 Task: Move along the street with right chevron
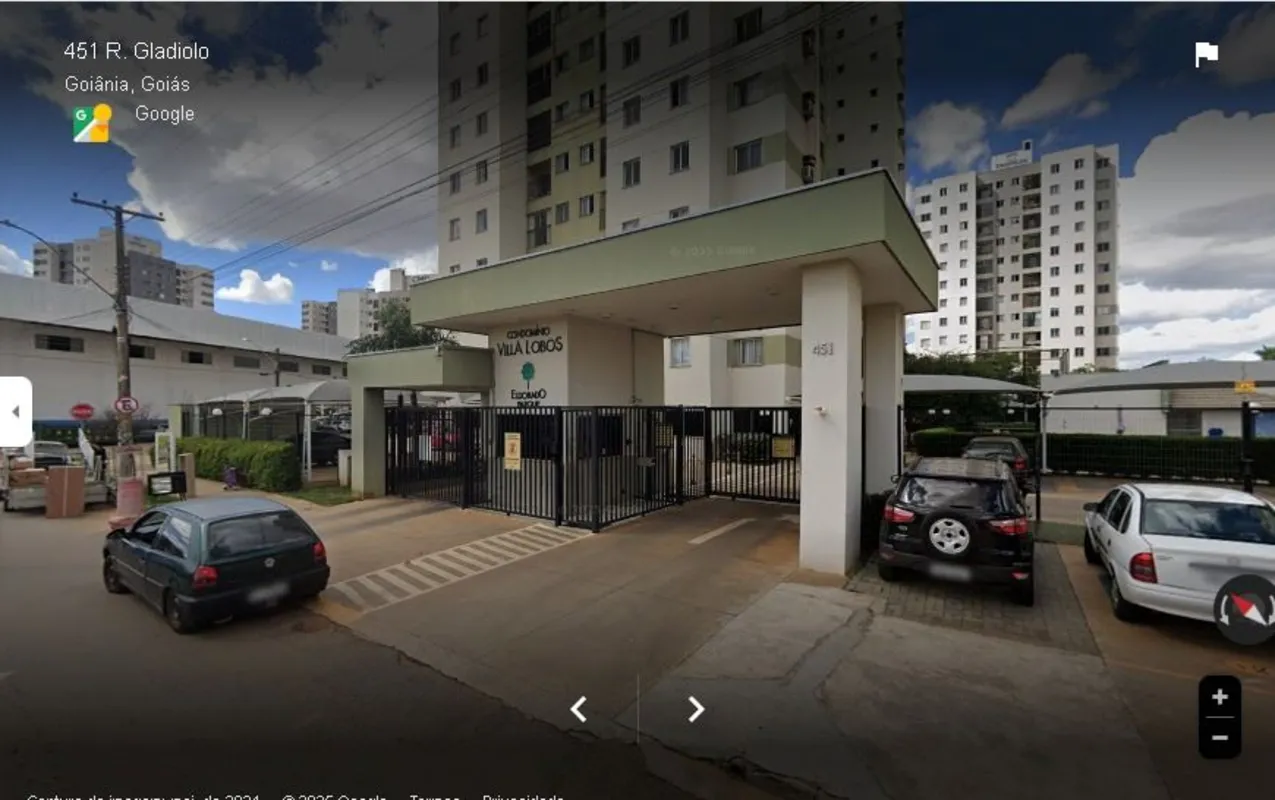[696, 709]
